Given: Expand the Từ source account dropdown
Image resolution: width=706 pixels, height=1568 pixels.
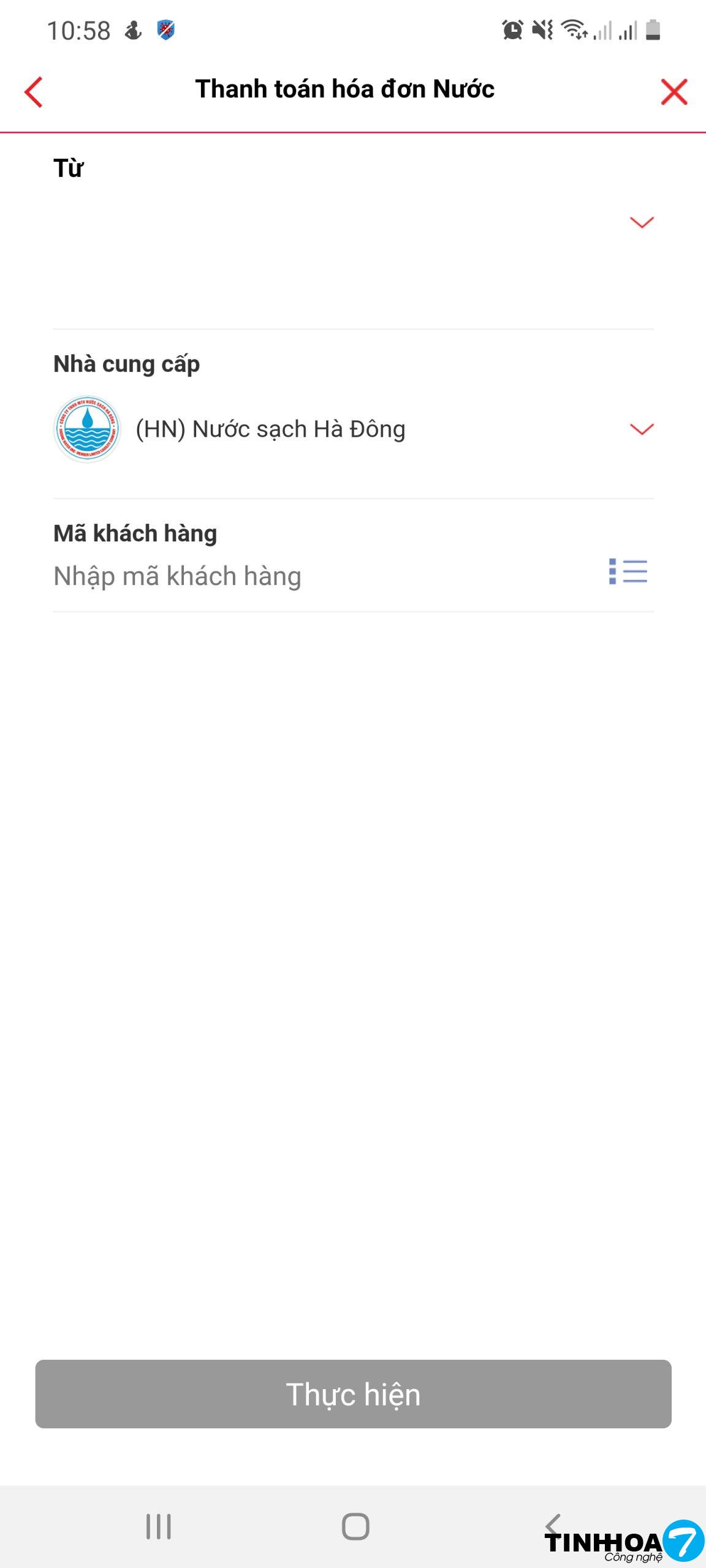Looking at the screenshot, I should 641,222.
